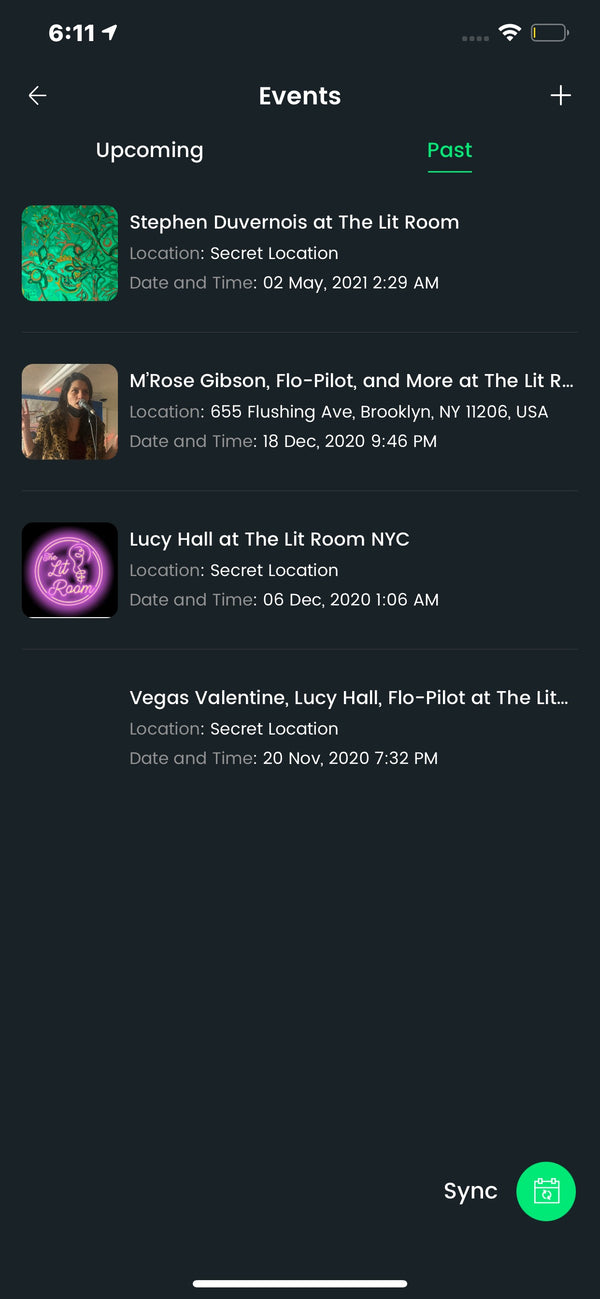The height and width of the screenshot is (1299, 600).
Task: Tap the green Sync calendar button
Action: (x=545, y=1191)
